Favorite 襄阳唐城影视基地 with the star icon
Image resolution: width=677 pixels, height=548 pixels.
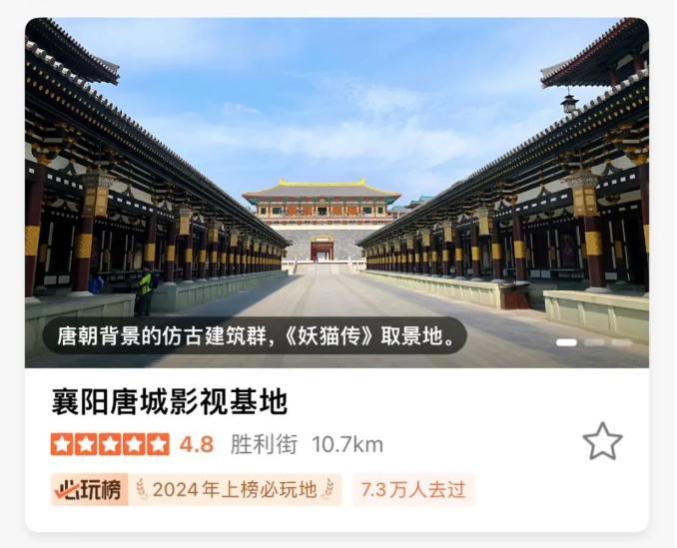pos(602,441)
